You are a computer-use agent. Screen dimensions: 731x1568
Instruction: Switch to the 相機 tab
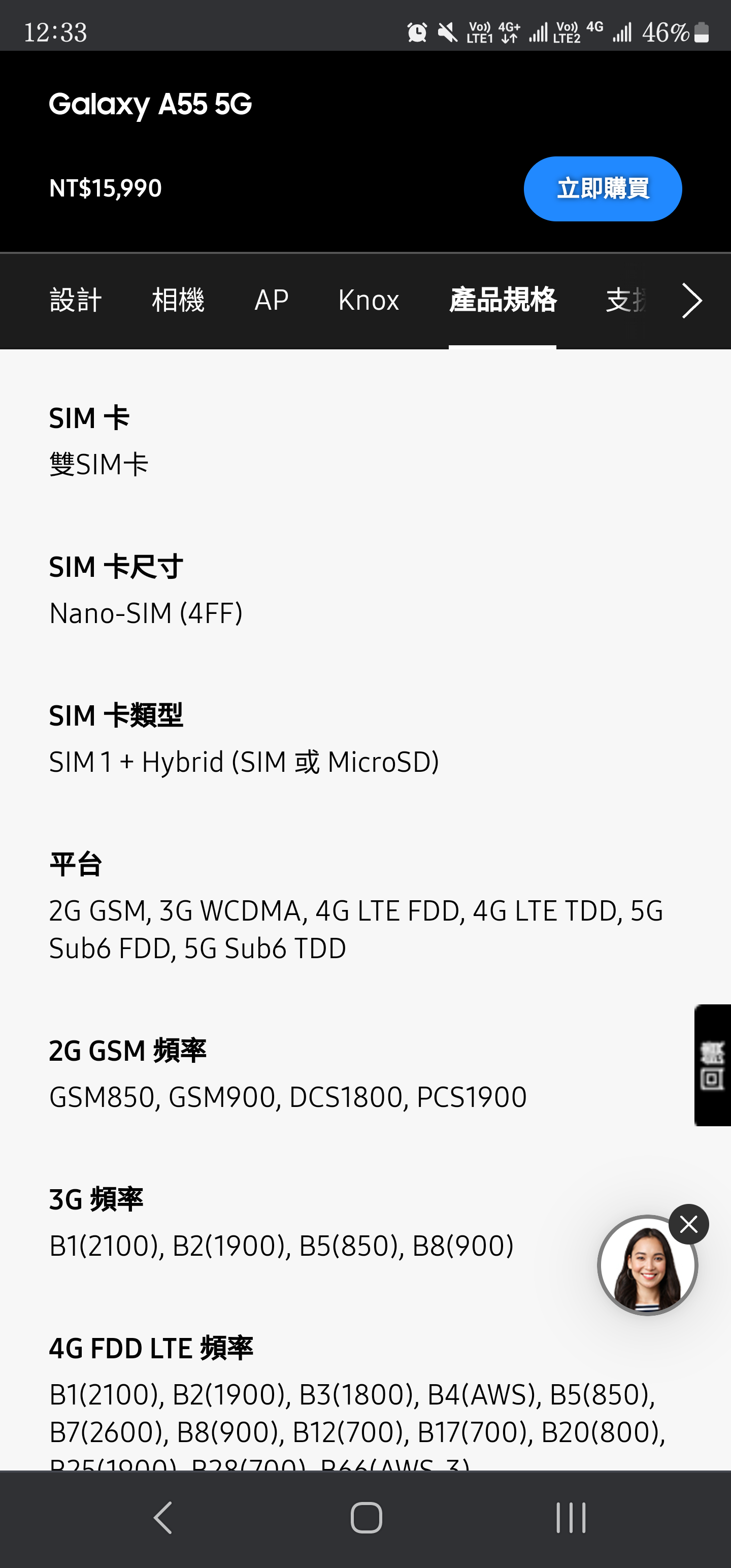(178, 300)
